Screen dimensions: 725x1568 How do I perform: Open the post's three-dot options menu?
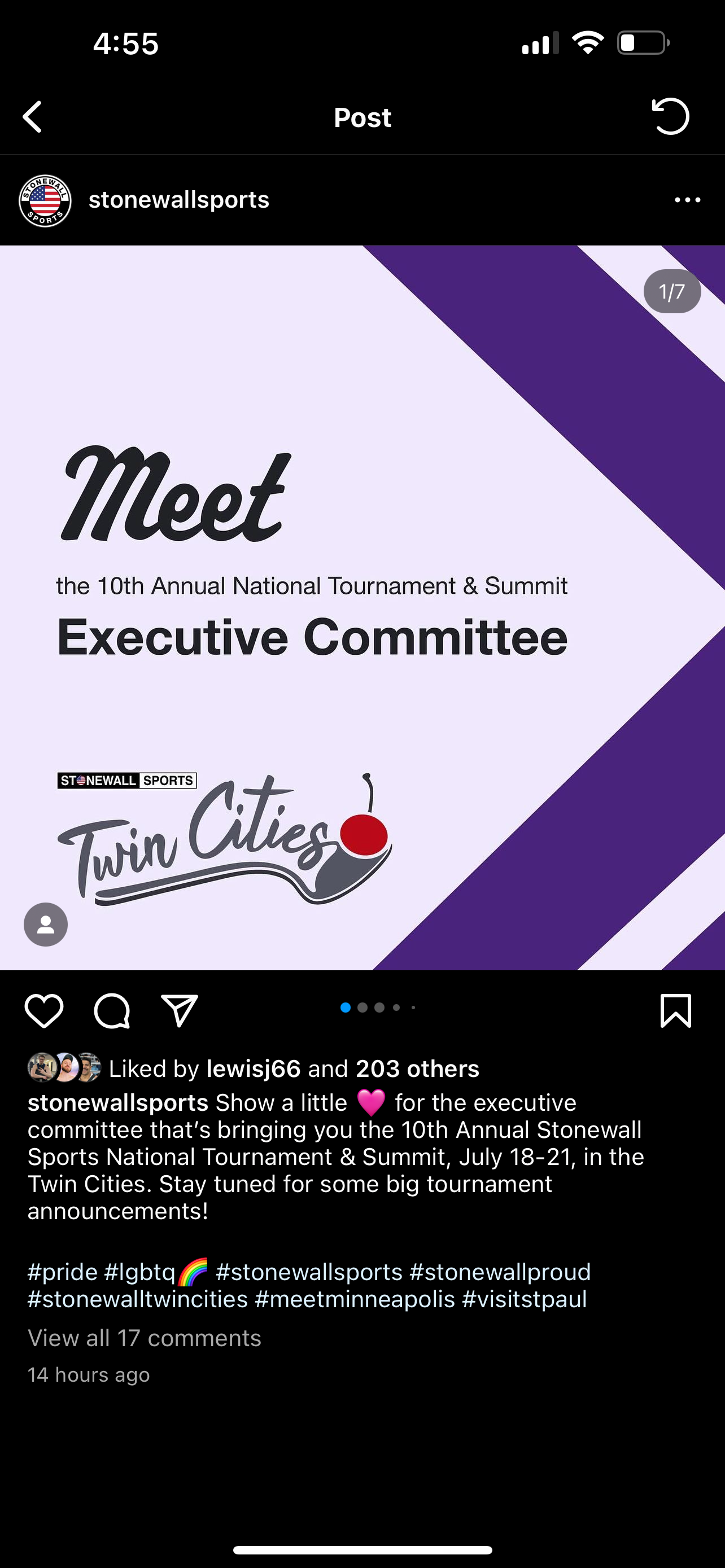point(687,200)
